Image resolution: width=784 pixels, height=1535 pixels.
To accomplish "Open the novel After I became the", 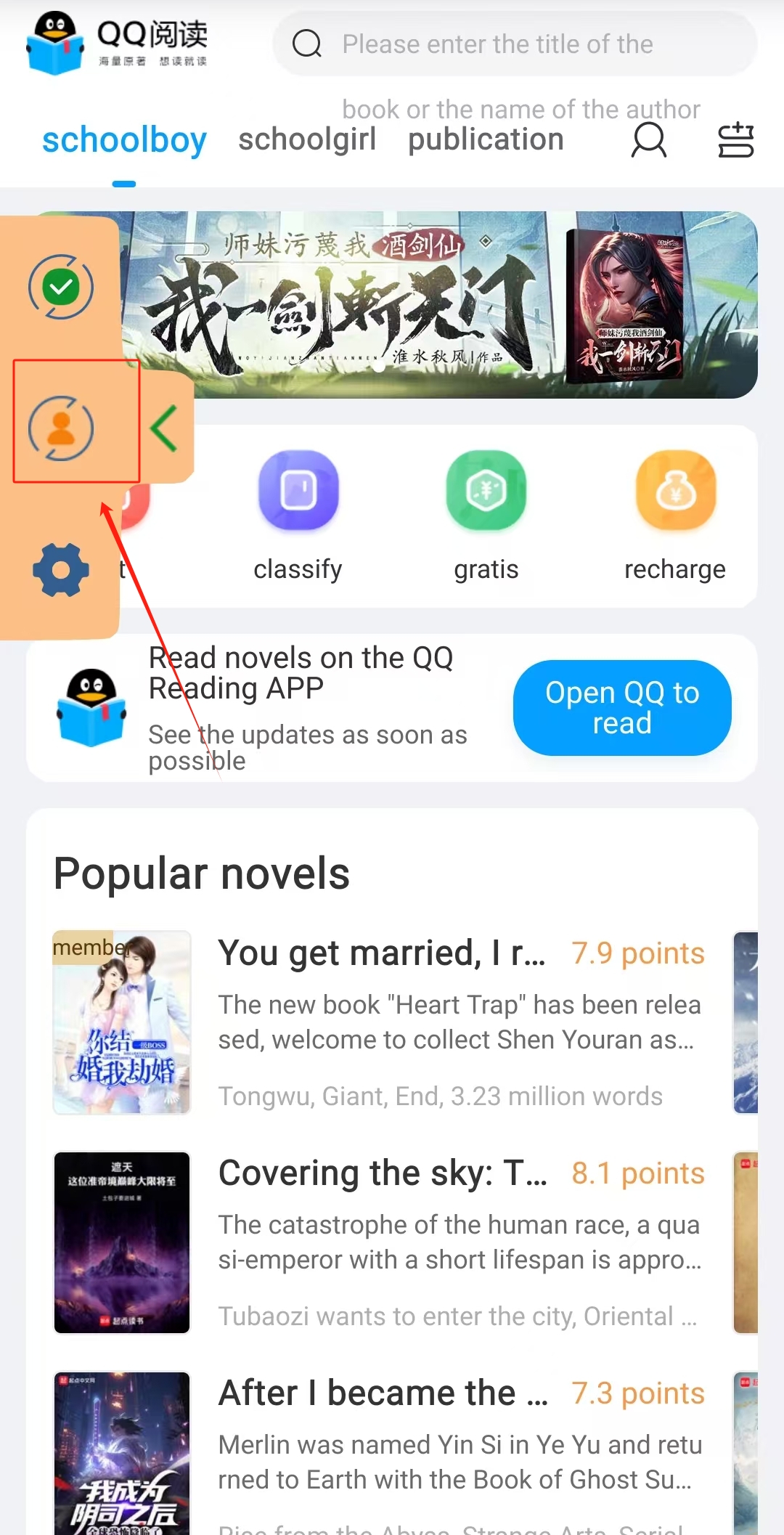I will 381,1393.
